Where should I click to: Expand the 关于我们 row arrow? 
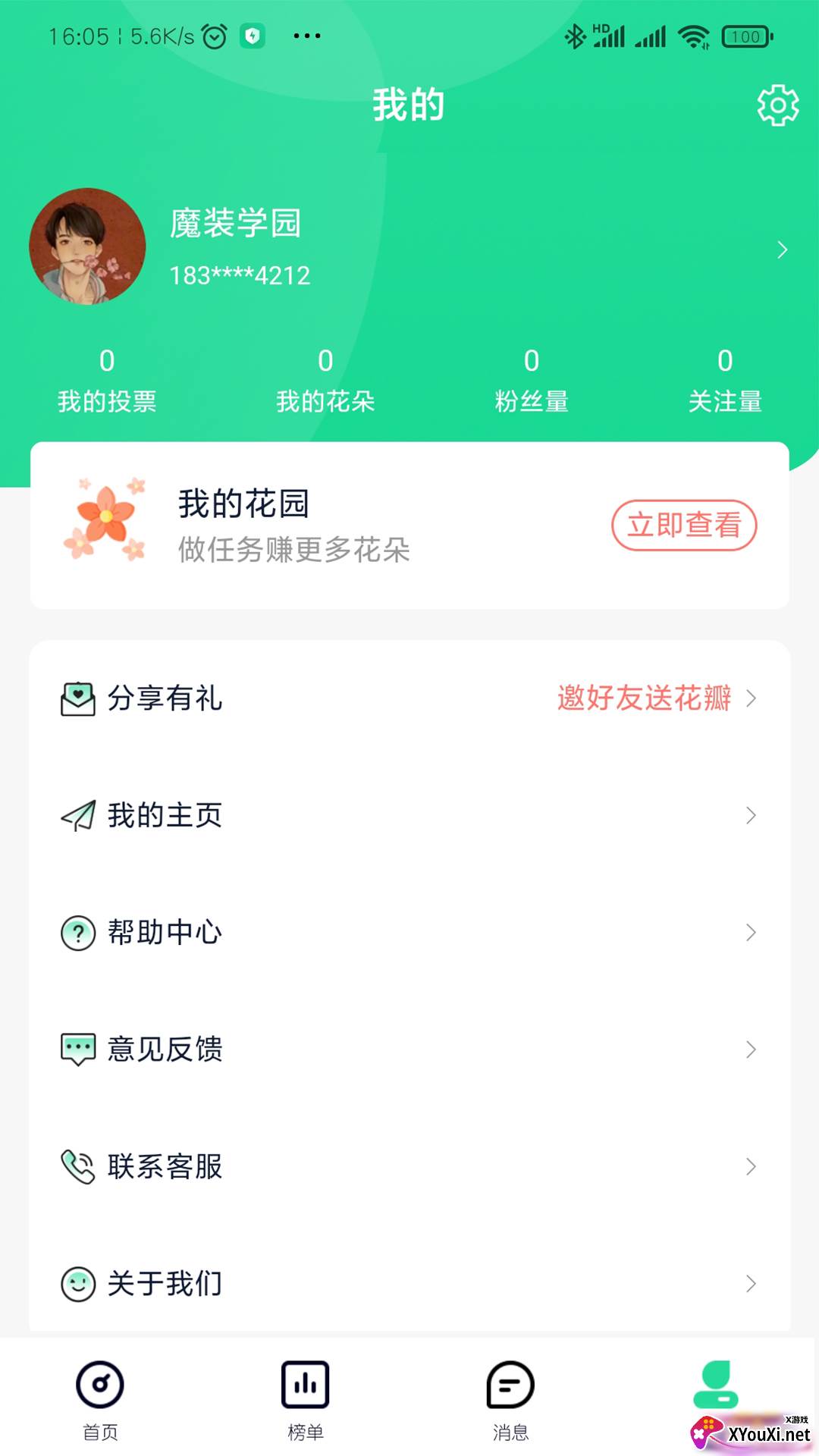click(x=752, y=1283)
